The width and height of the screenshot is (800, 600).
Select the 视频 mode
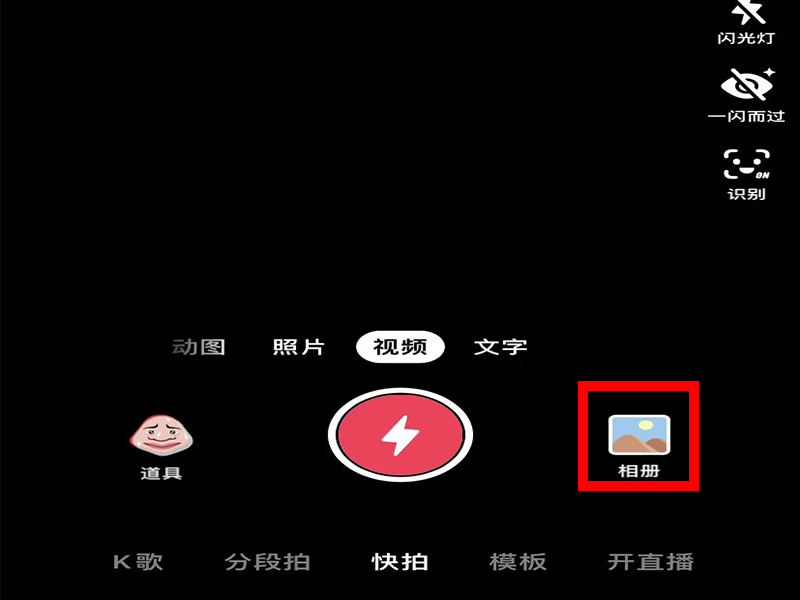coord(400,347)
